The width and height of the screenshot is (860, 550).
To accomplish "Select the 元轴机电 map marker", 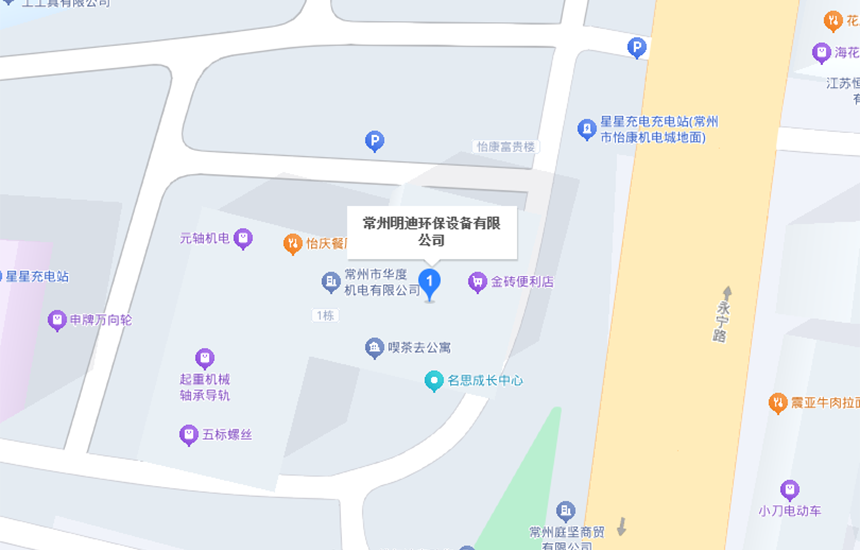I will point(243,239).
